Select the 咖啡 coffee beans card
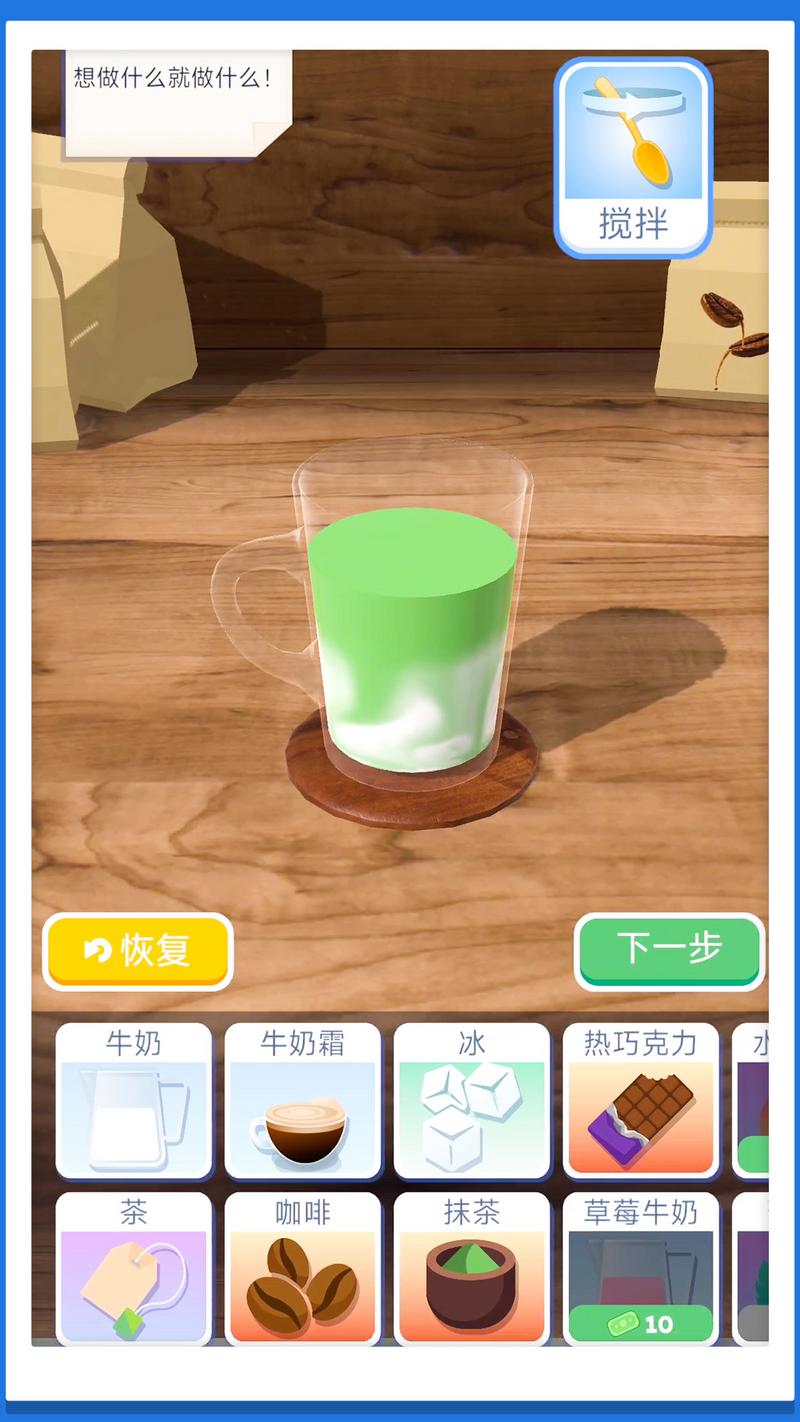Image resolution: width=800 pixels, height=1422 pixels. coord(303,1270)
